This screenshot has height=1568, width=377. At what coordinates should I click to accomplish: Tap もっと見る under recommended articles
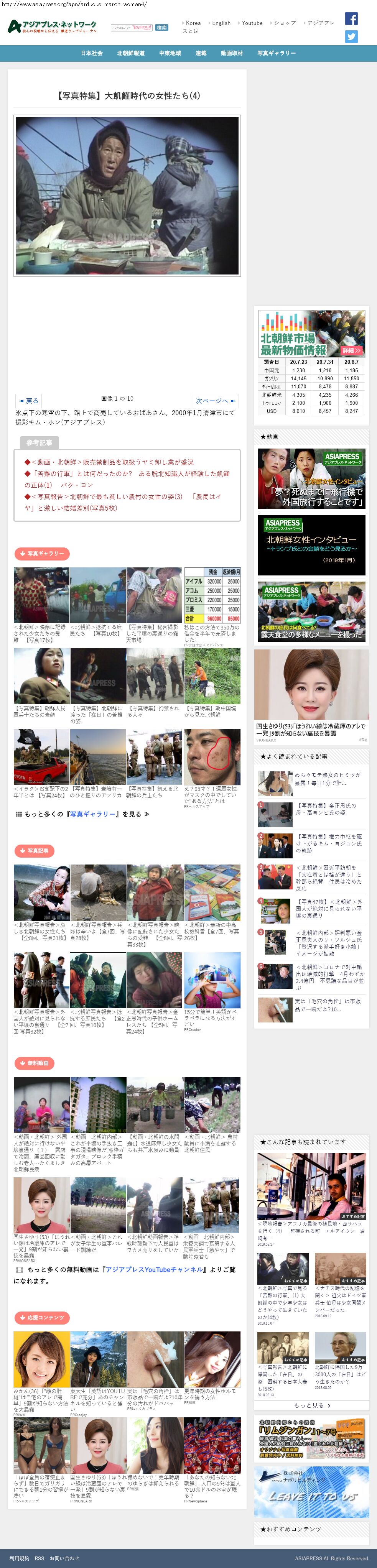click(x=311, y=1405)
